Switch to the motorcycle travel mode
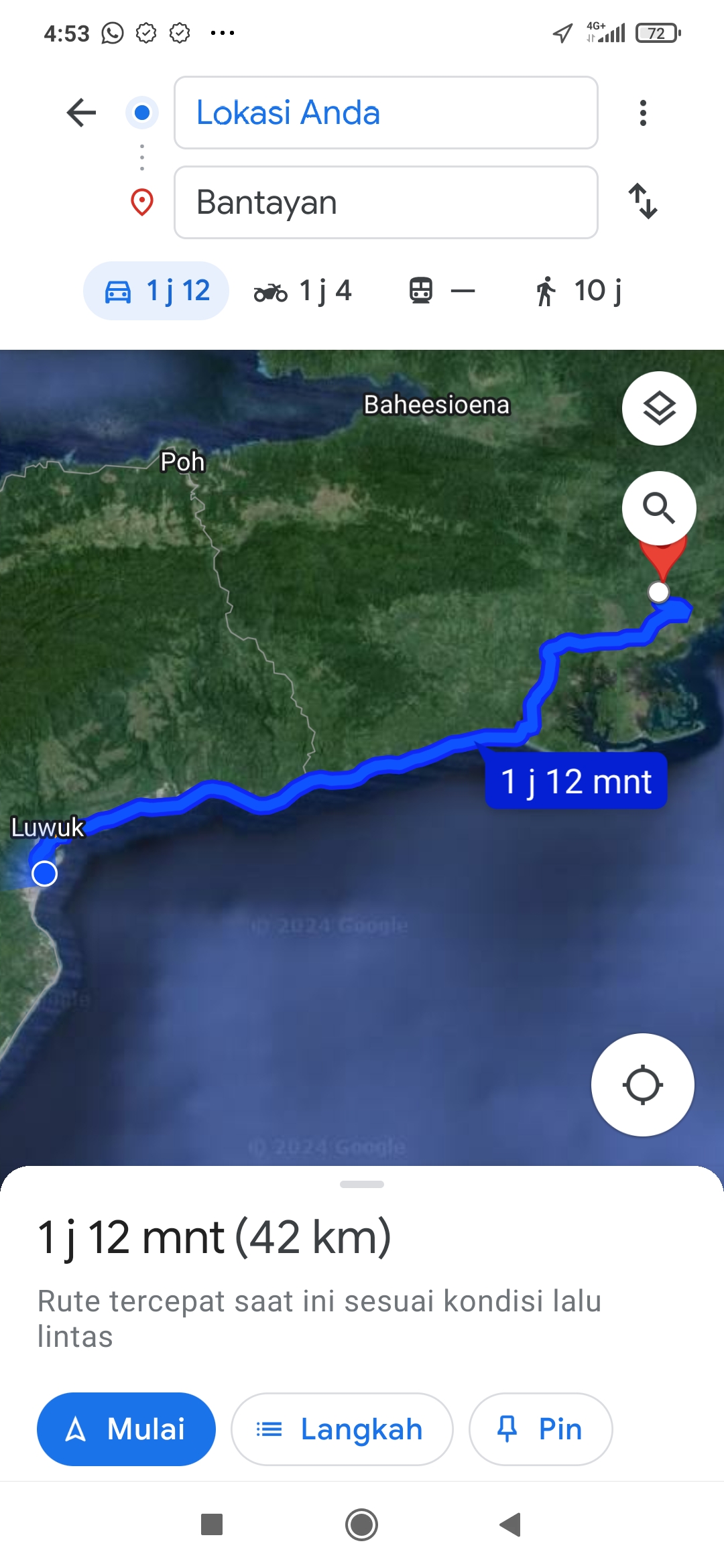724x1568 pixels. pos(302,291)
